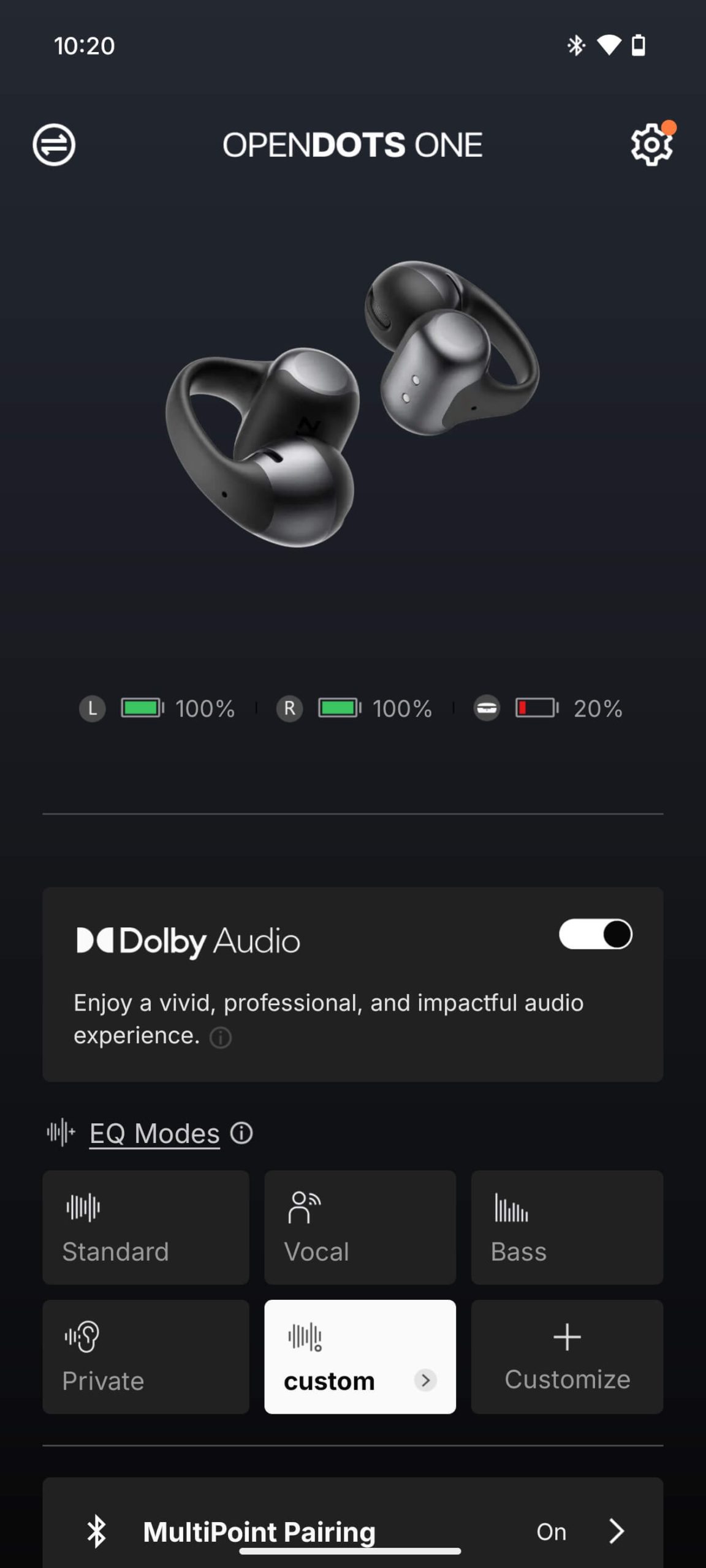This screenshot has width=706, height=1568.
Task: Create a new EQ with Customize
Action: [x=567, y=1356]
